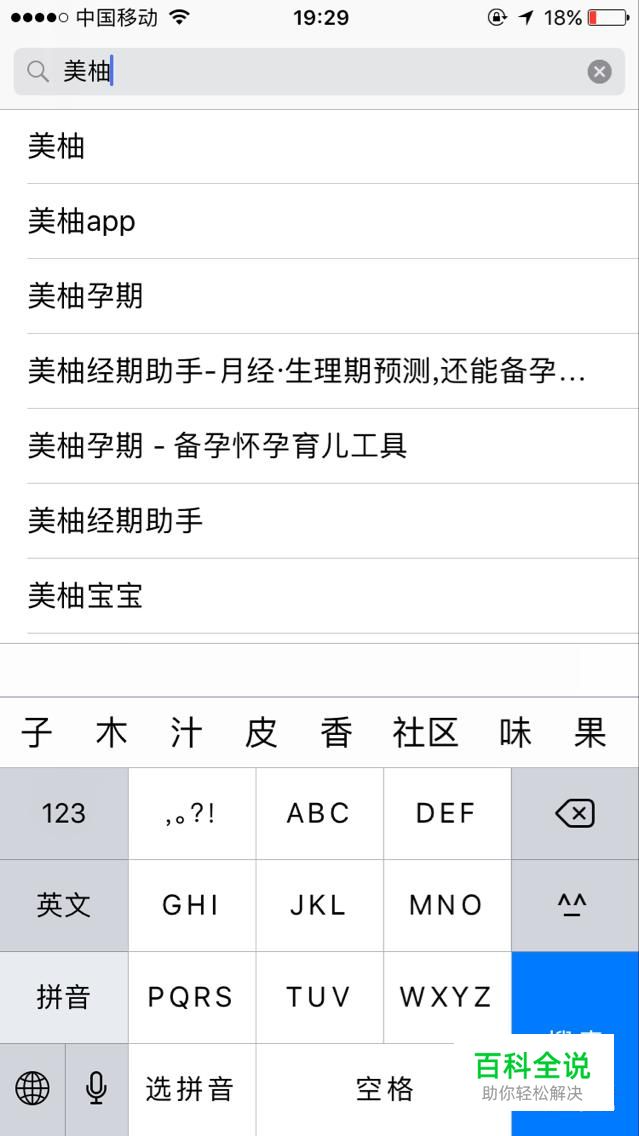Image resolution: width=639 pixels, height=1136 pixels.
Task: Tap the globe key to change keyboard
Action: pyautogui.click(x=32, y=1088)
